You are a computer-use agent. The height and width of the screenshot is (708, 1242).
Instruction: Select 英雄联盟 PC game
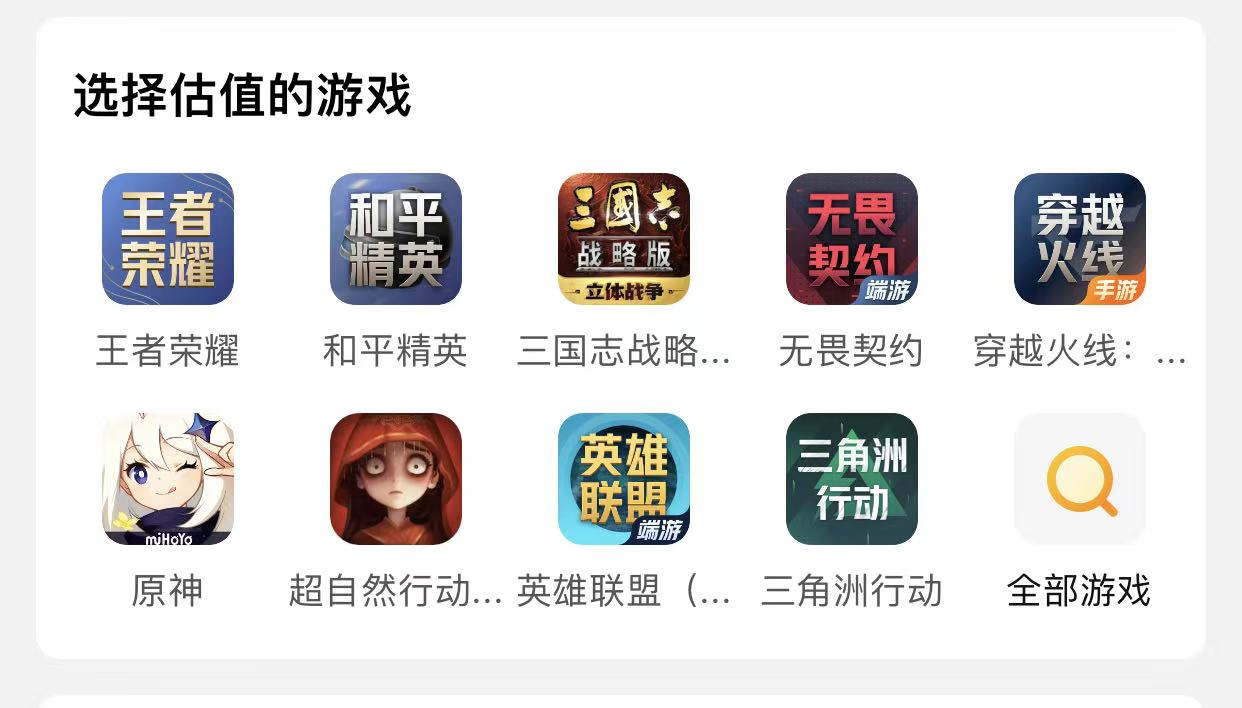[624, 480]
